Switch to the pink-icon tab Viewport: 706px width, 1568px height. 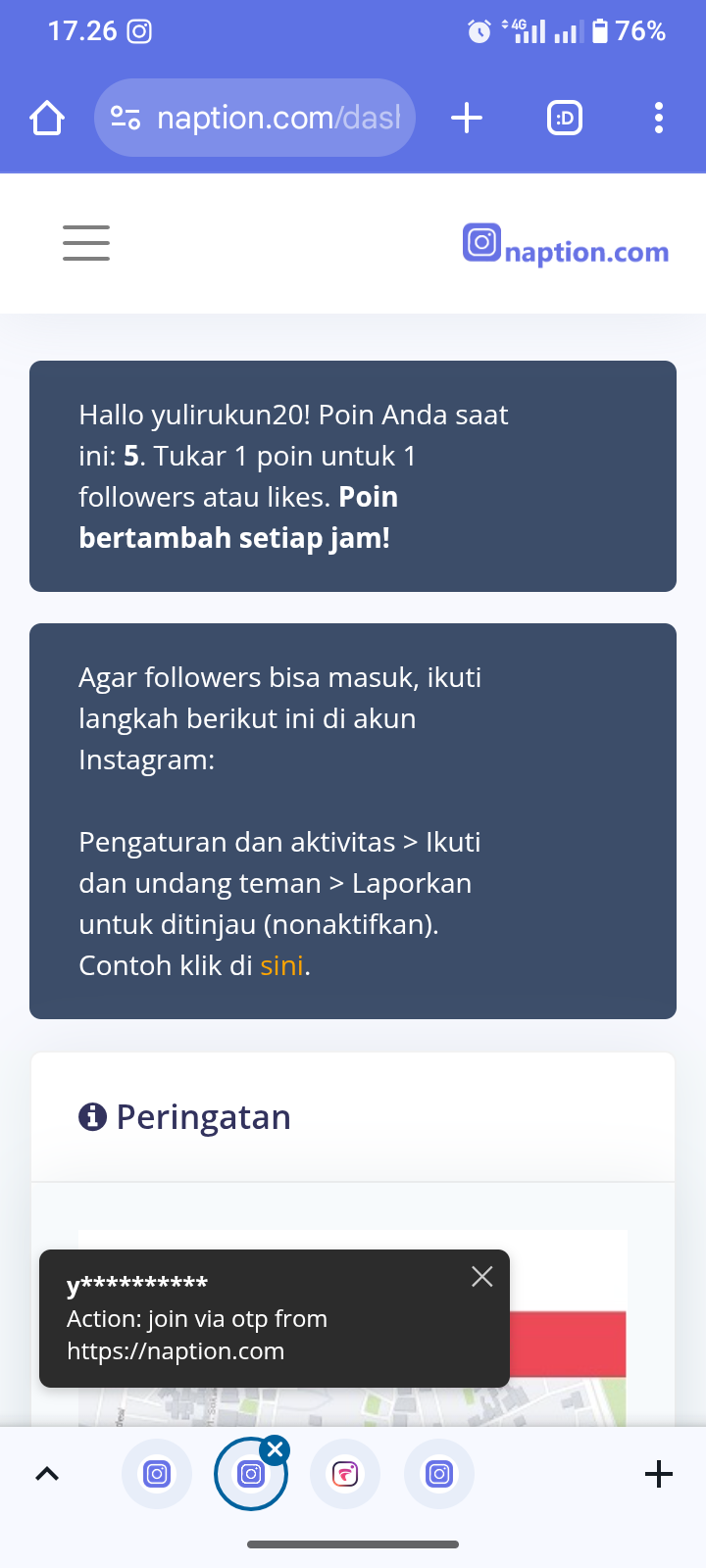pos(345,1474)
